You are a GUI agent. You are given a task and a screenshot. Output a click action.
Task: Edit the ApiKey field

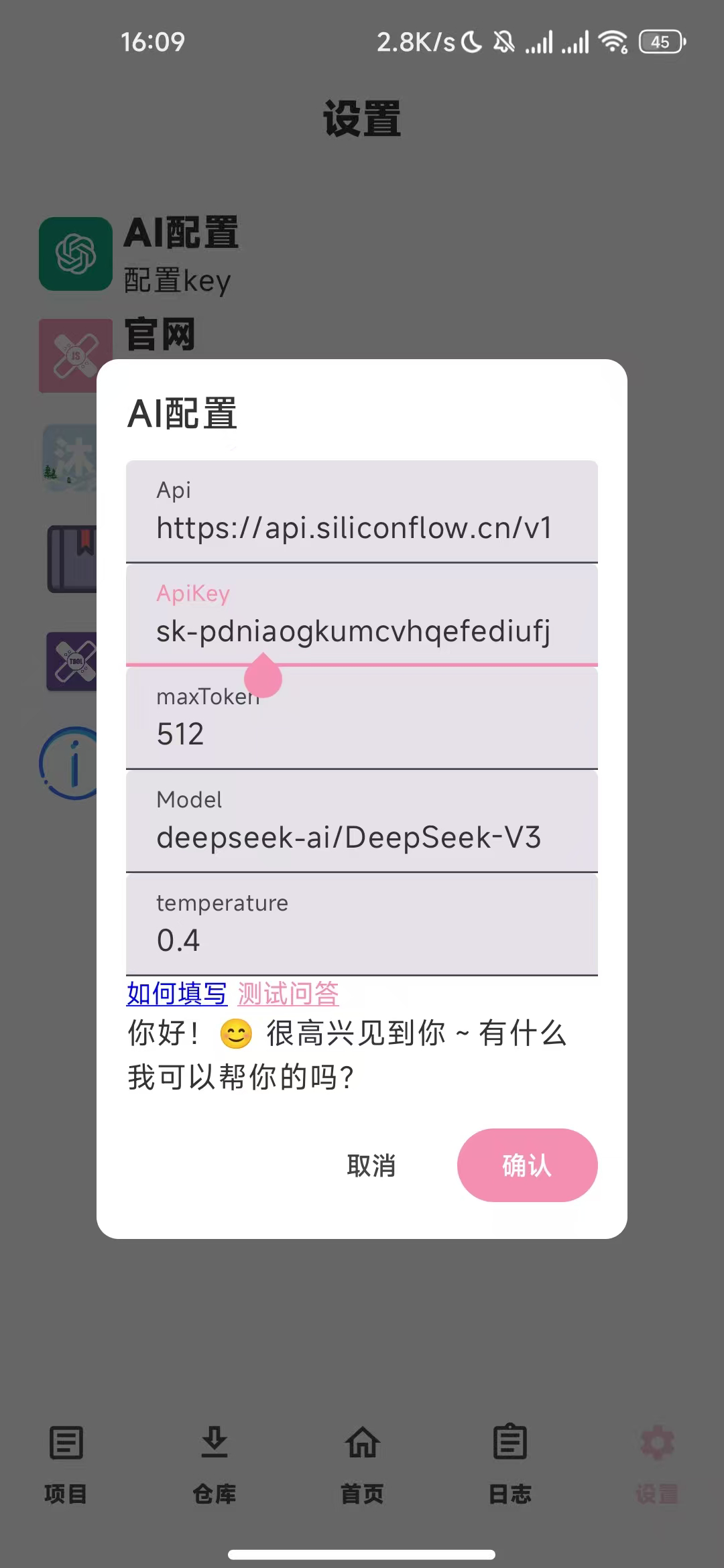click(x=361, y=631)
